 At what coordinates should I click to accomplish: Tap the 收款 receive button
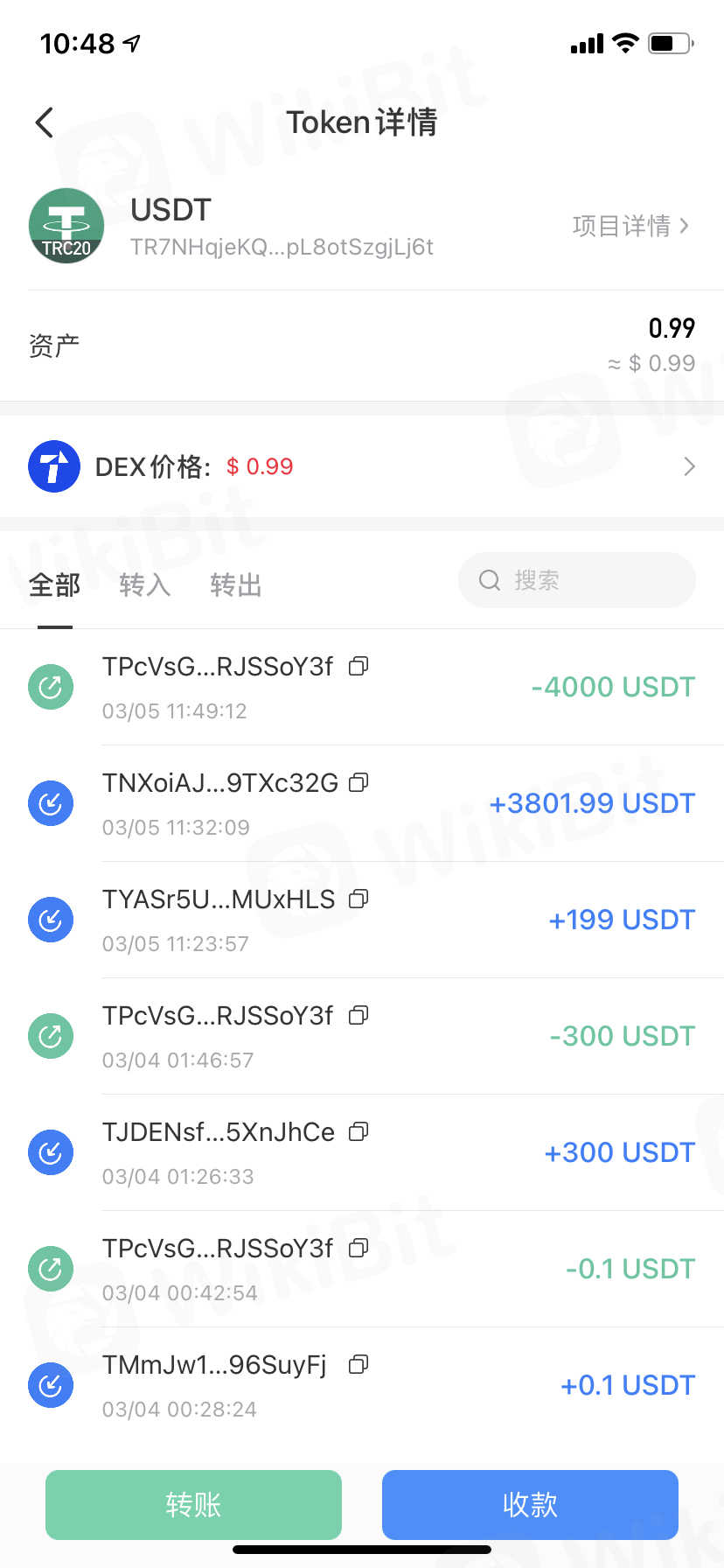tap(530, 1504)
